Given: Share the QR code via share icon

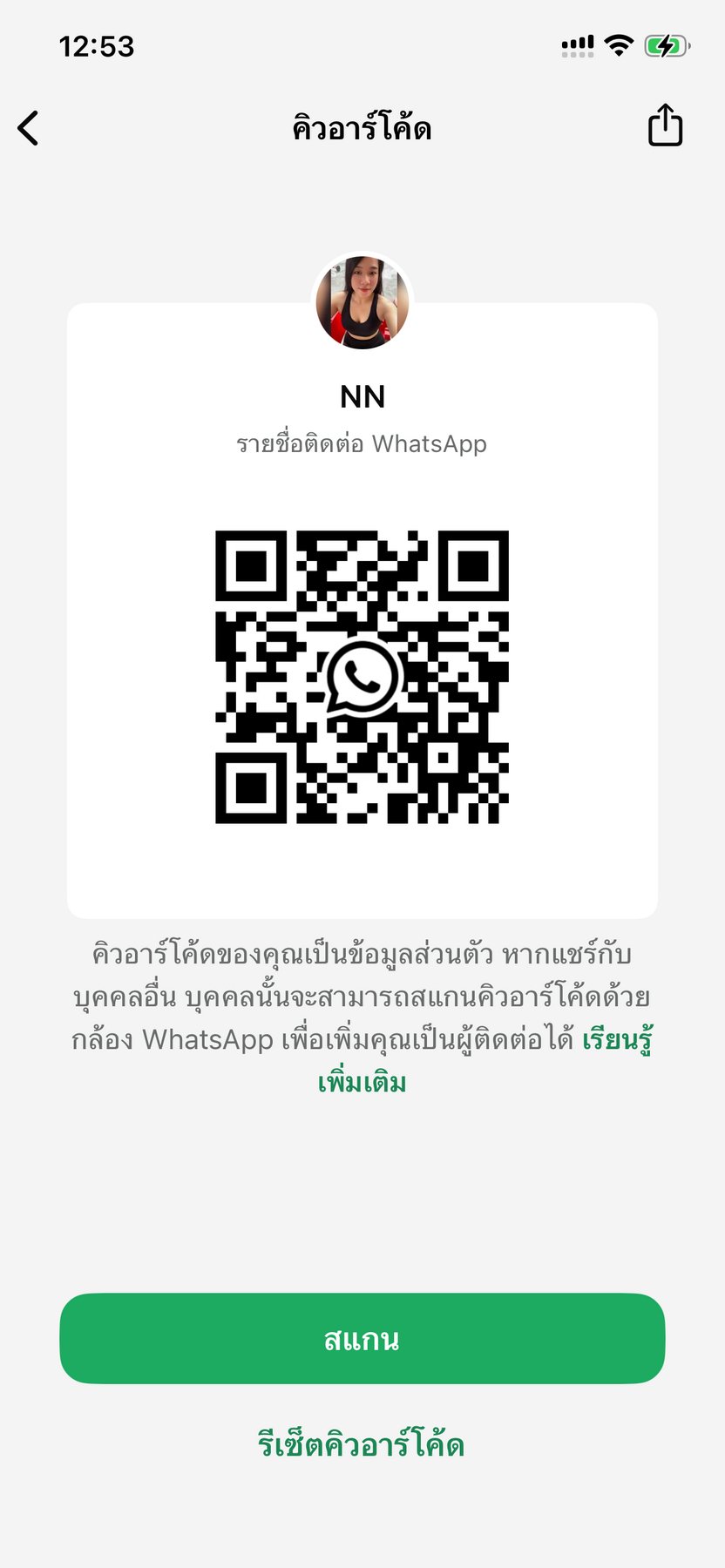Looking at the screenshot, I should pos(665,125).
